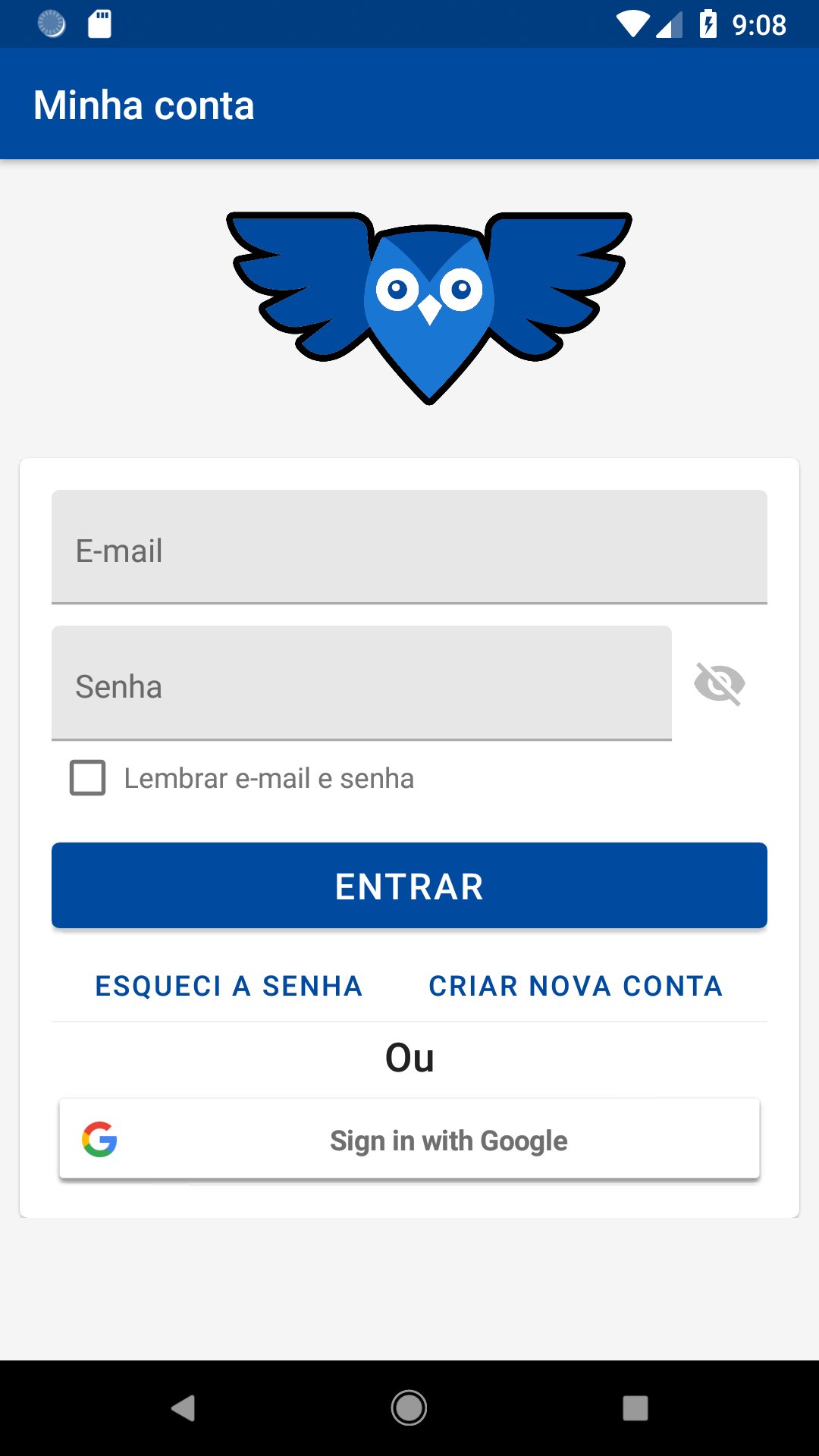
Task: Toggle password visibility eye icon
Action: pos(719,683)
